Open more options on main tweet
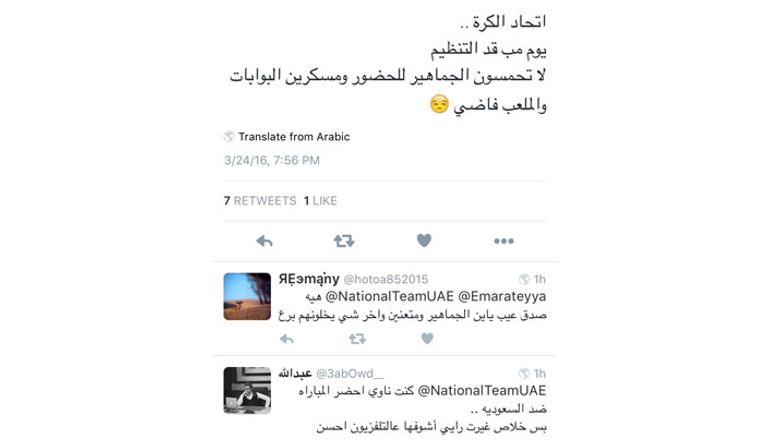Image resolution: width=768 pixels, height=442 pixels. tap(503, 241)
